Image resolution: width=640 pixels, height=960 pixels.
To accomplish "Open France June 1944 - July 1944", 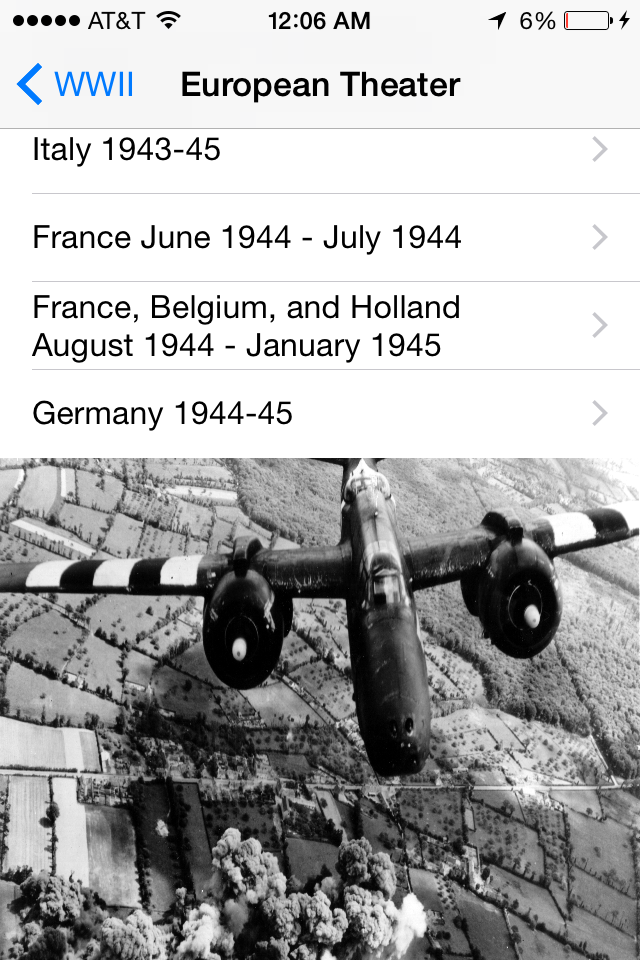I will tap(320, 238).
